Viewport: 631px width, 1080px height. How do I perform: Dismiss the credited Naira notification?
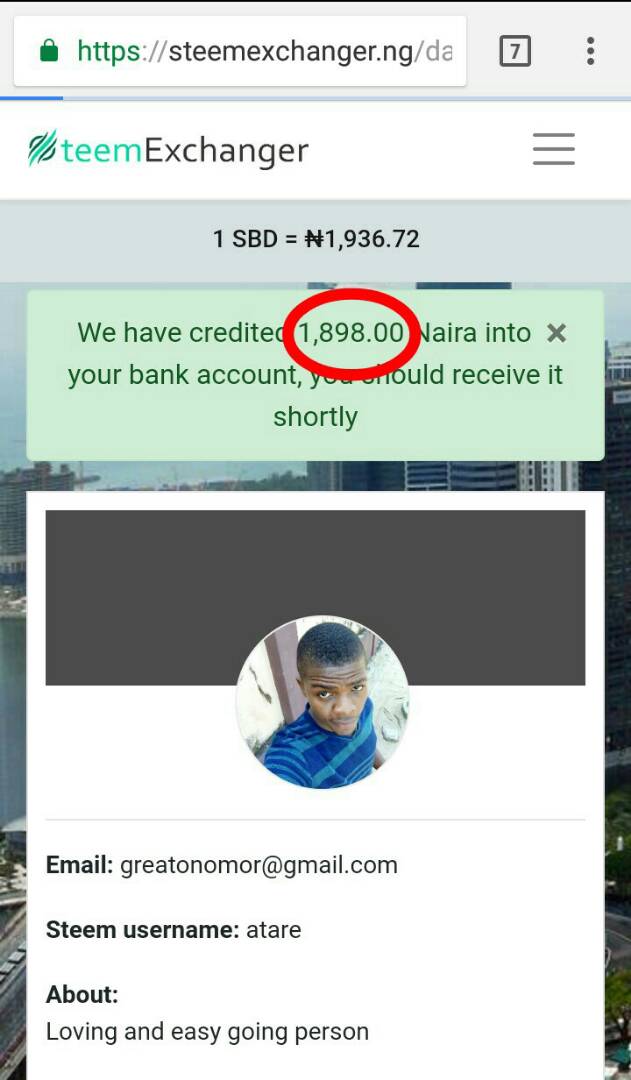click(x=557, y=333)
